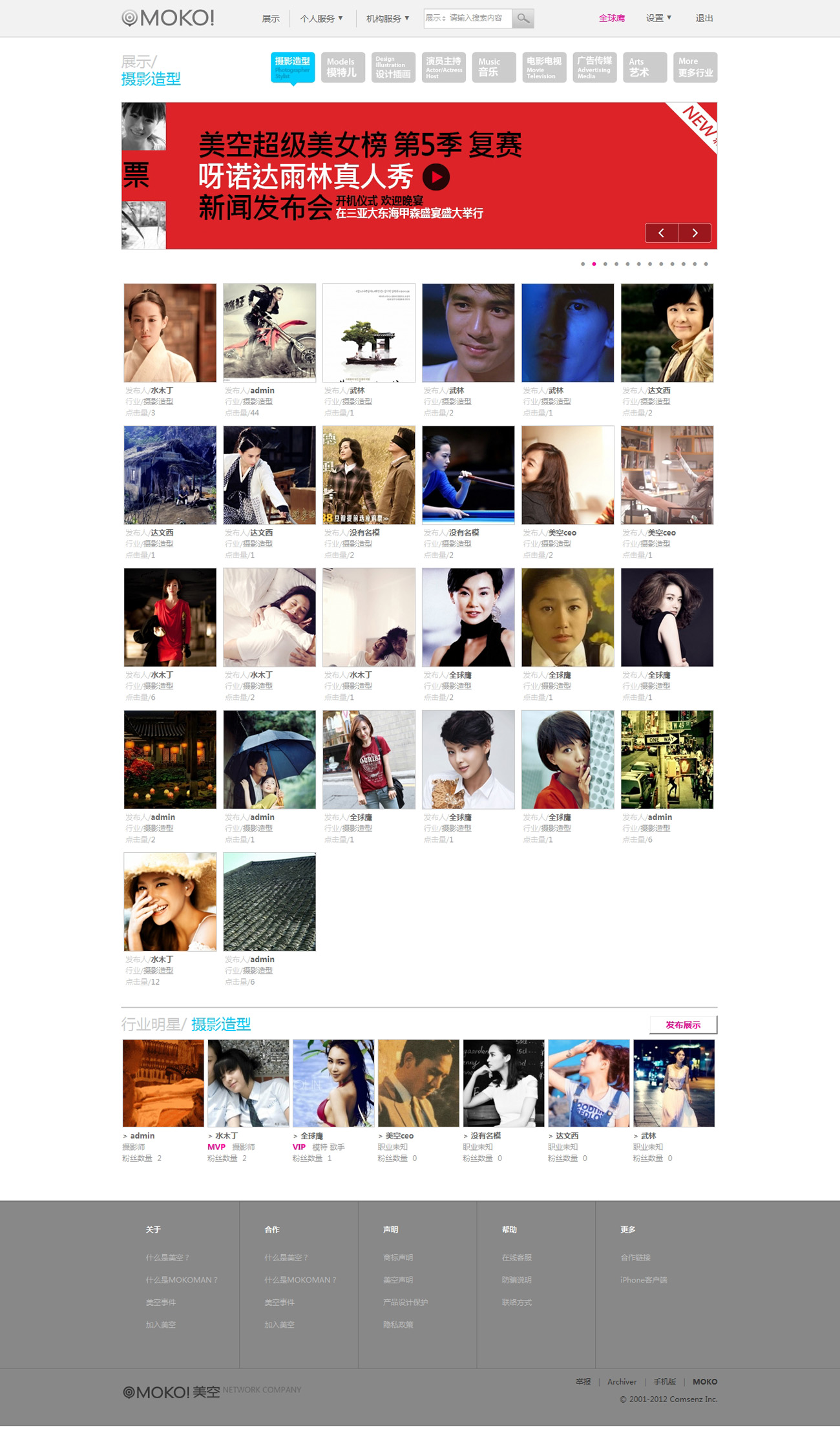This screenshot has height=1446, width=840.
Task: Select the Arts 艺术 category tab
Action: [x=644, y=67]
